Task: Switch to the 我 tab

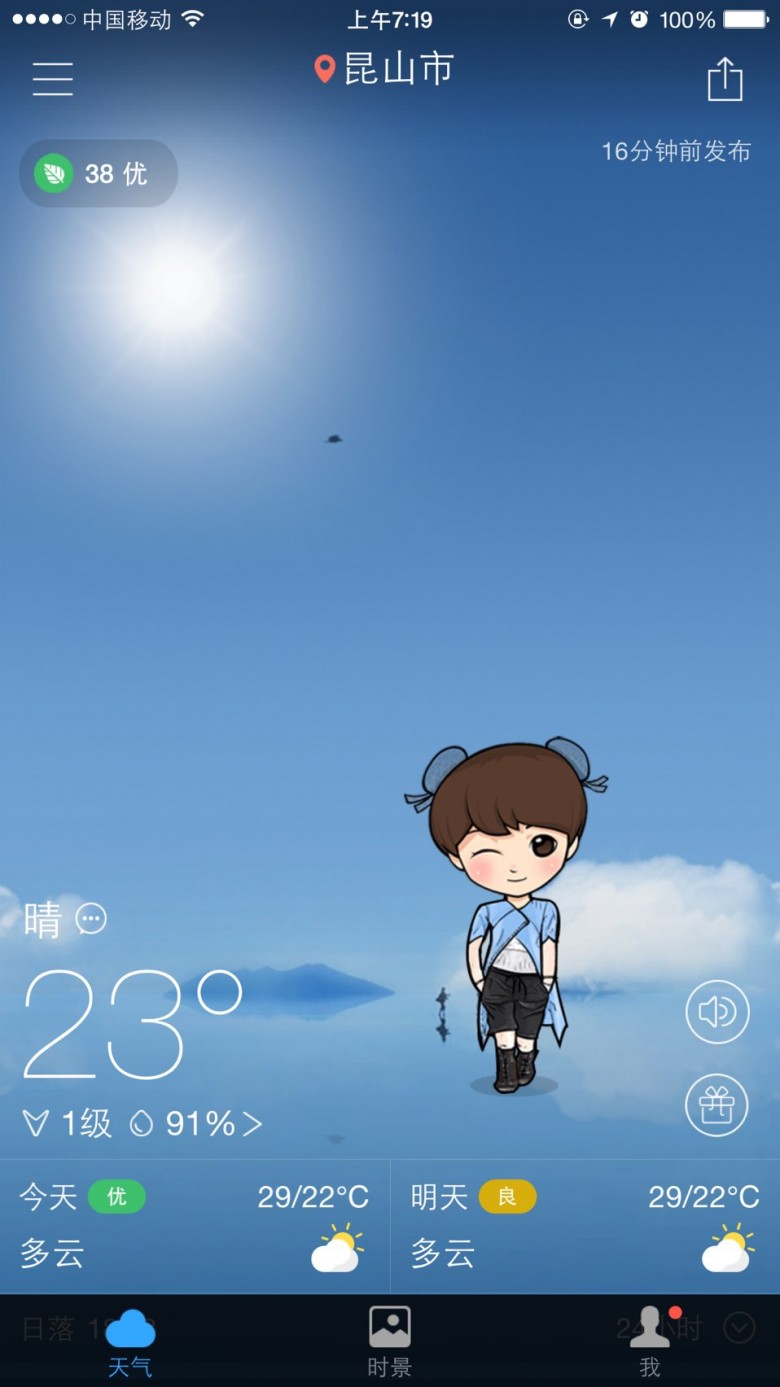Action: (x=650, y=1341)
